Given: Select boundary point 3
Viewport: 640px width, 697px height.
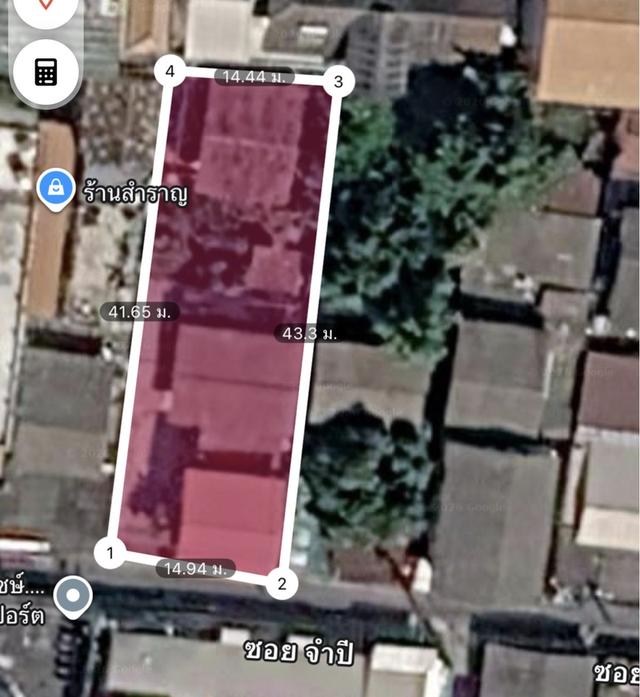Looking at the screenshot, I should pyautogui.click(x=338, y=82).
